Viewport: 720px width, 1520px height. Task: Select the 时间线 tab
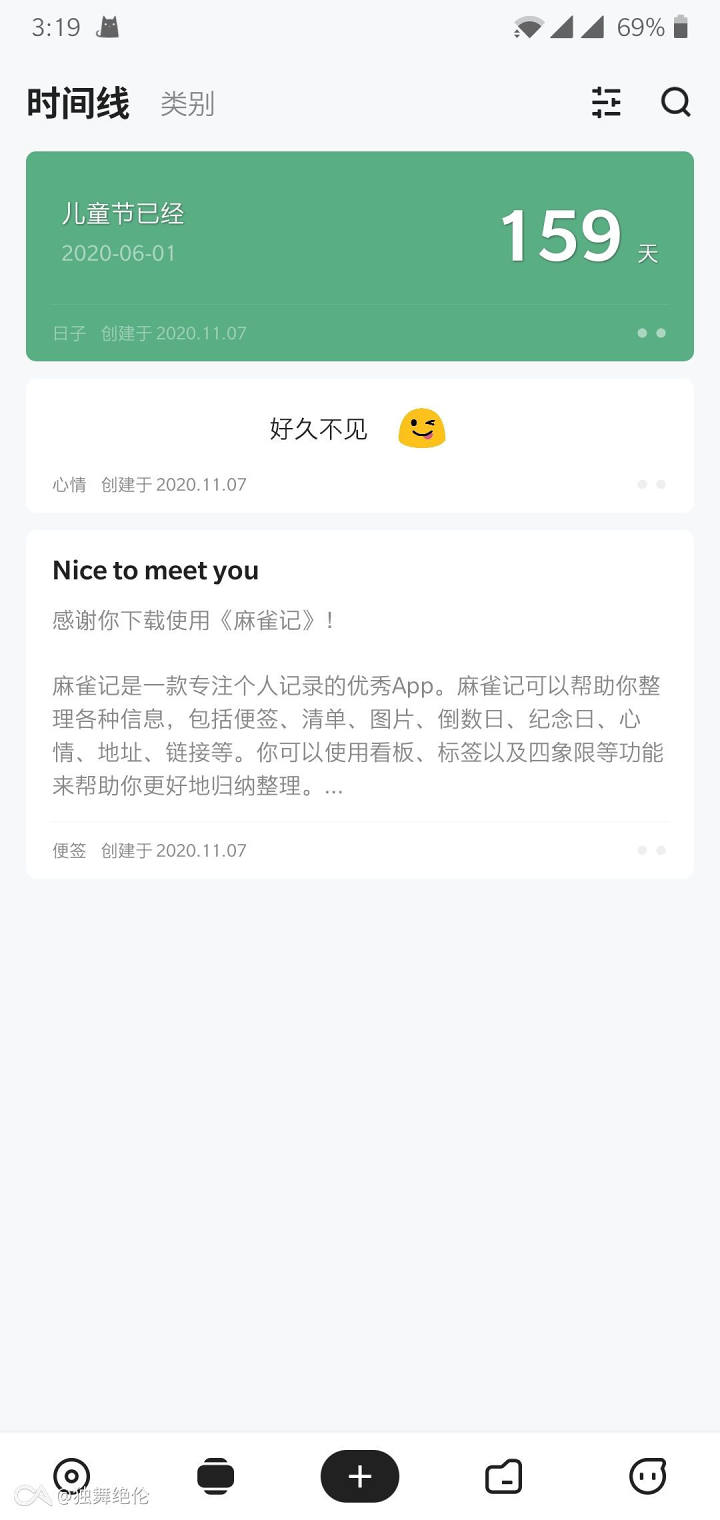78,104
